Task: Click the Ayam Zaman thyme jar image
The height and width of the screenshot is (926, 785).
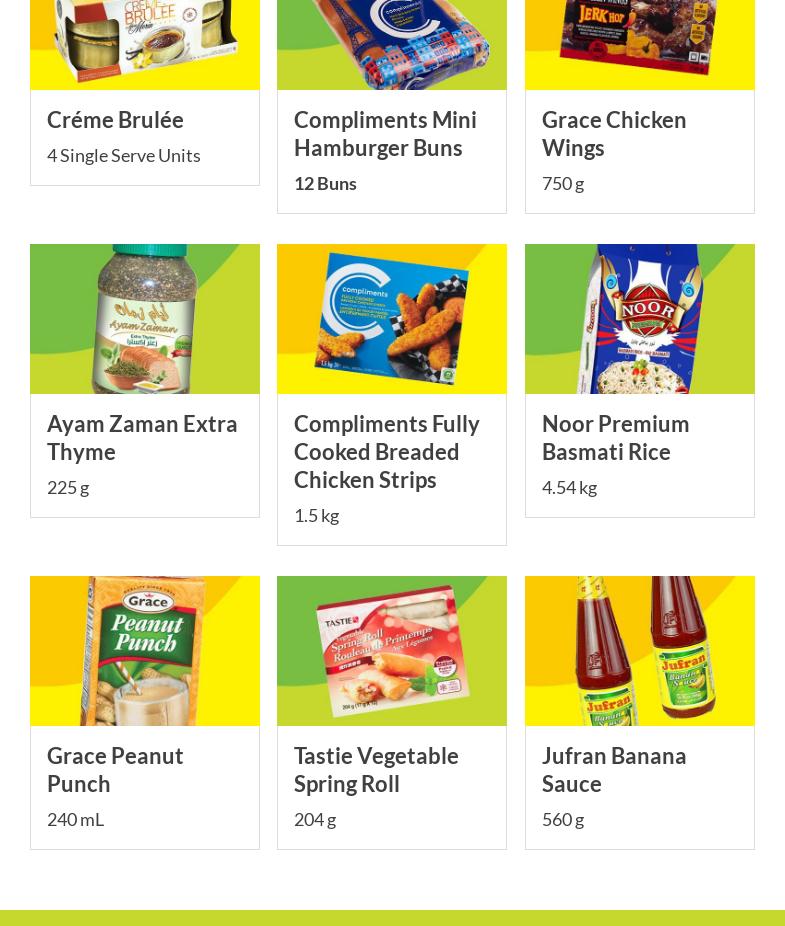Action: click(x=145, y=318)
